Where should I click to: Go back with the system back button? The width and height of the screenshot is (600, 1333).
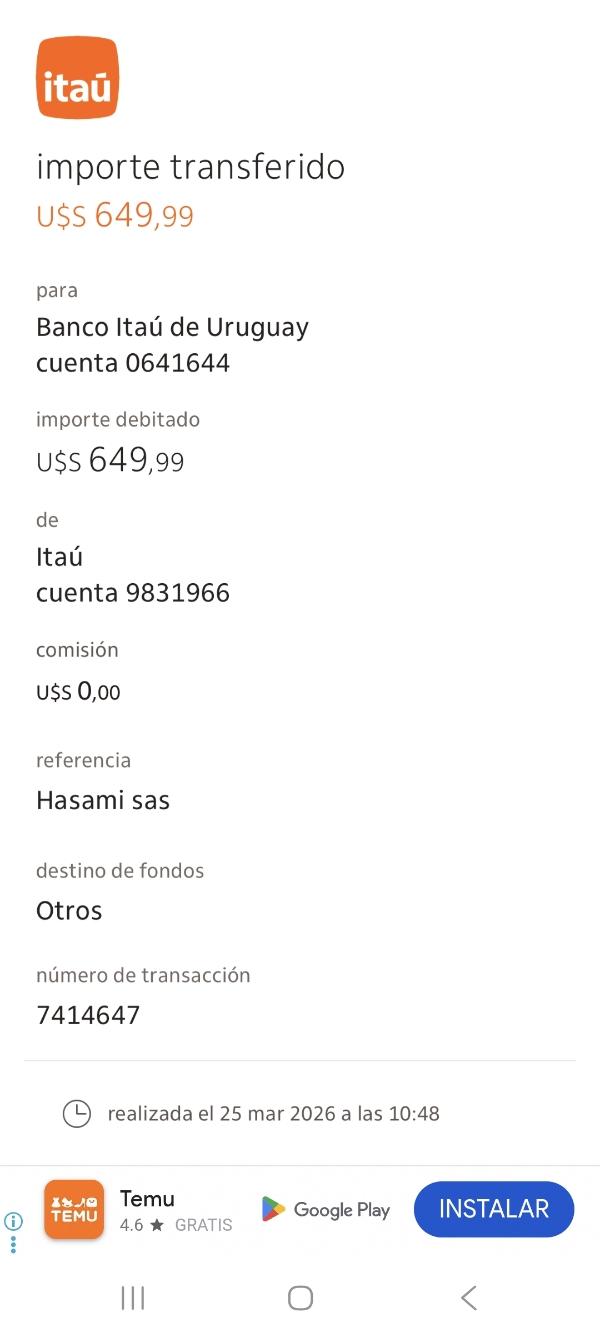coord(468,1298)
